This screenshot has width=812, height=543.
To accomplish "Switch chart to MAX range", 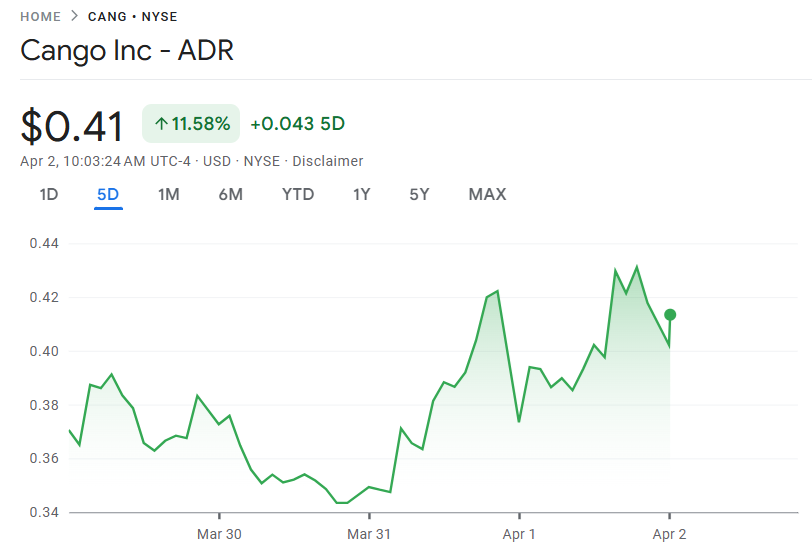I will [x=487, y=194].
